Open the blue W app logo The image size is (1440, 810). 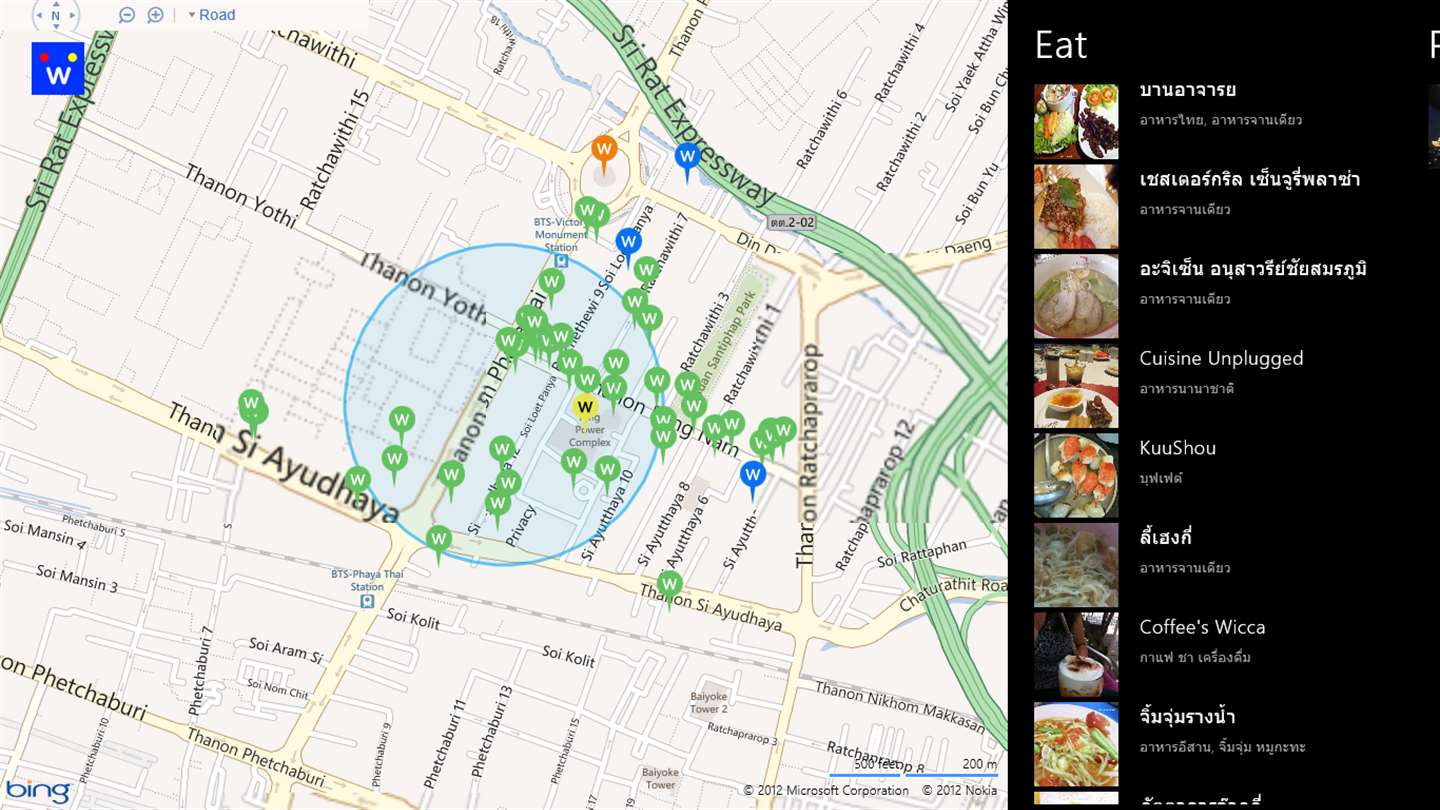58,69
